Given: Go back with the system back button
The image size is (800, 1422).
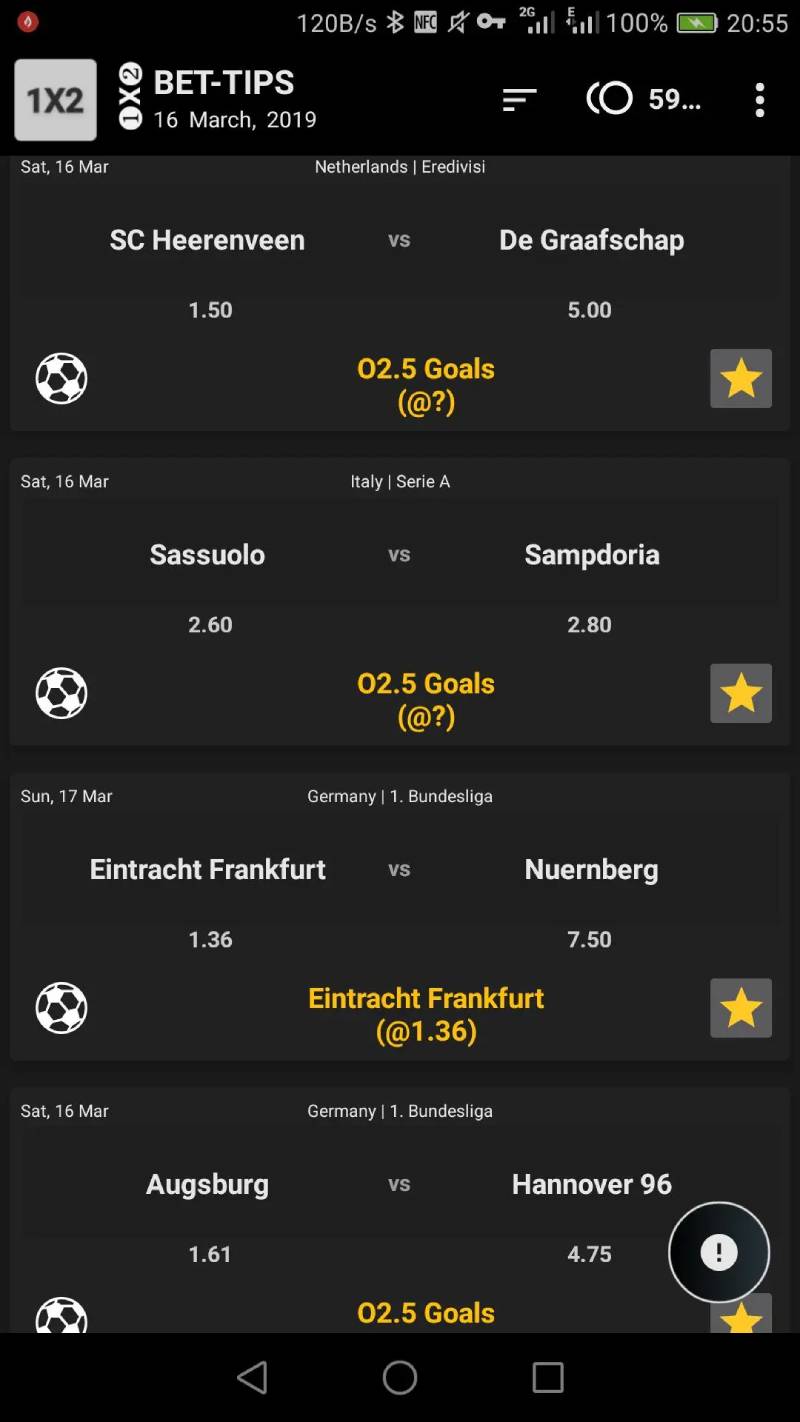Looking at the screenshot, I should pyautogui.click(x=252, y=1377).
